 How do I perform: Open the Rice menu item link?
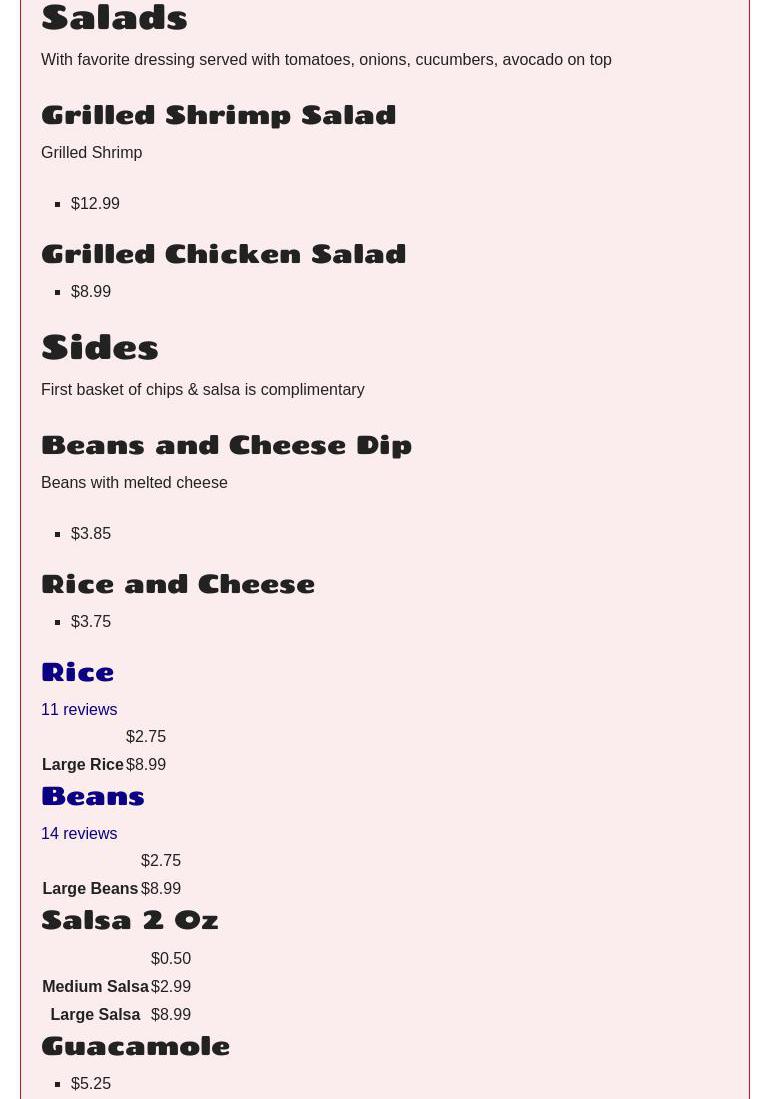[77, 672]
